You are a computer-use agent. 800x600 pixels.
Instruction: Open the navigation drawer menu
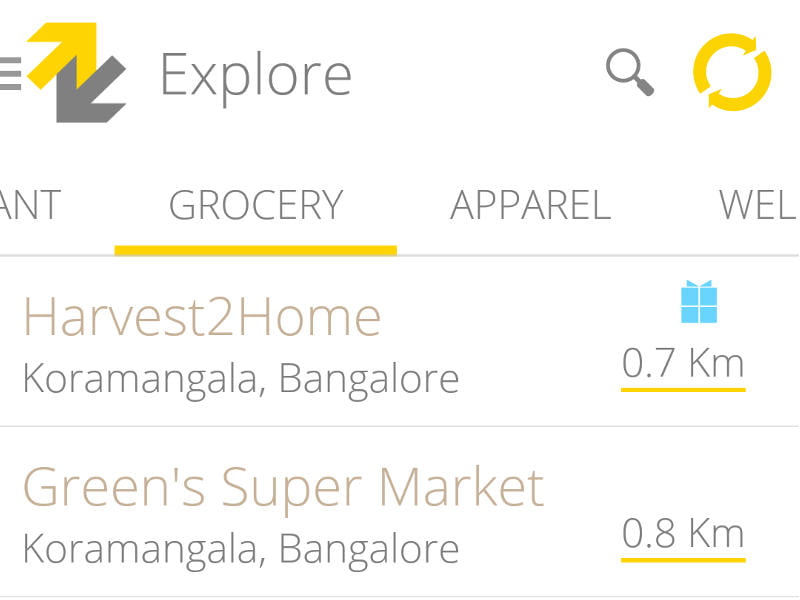(x=10, y=74)
